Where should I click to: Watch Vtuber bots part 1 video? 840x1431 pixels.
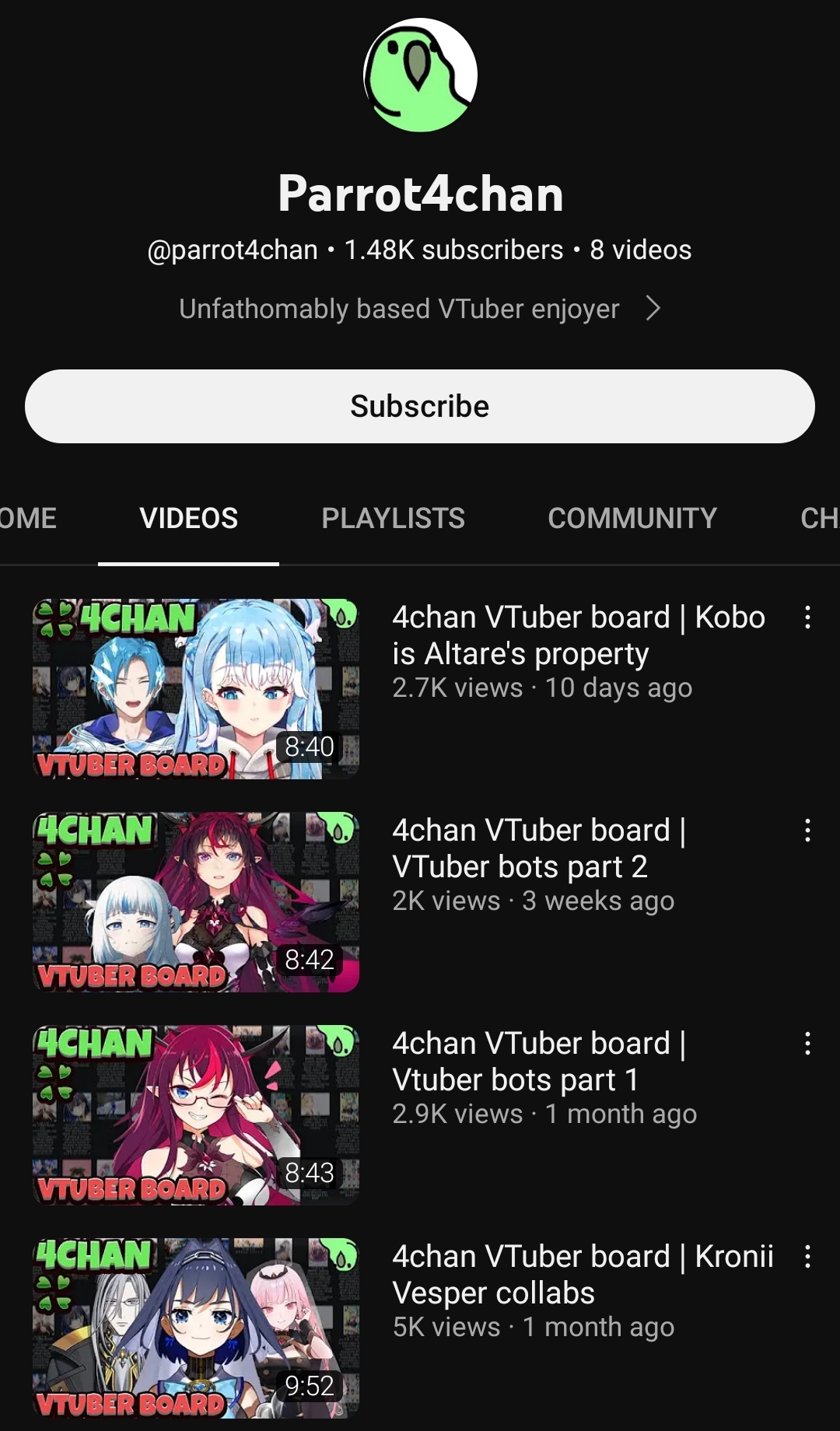[196, 1114]
